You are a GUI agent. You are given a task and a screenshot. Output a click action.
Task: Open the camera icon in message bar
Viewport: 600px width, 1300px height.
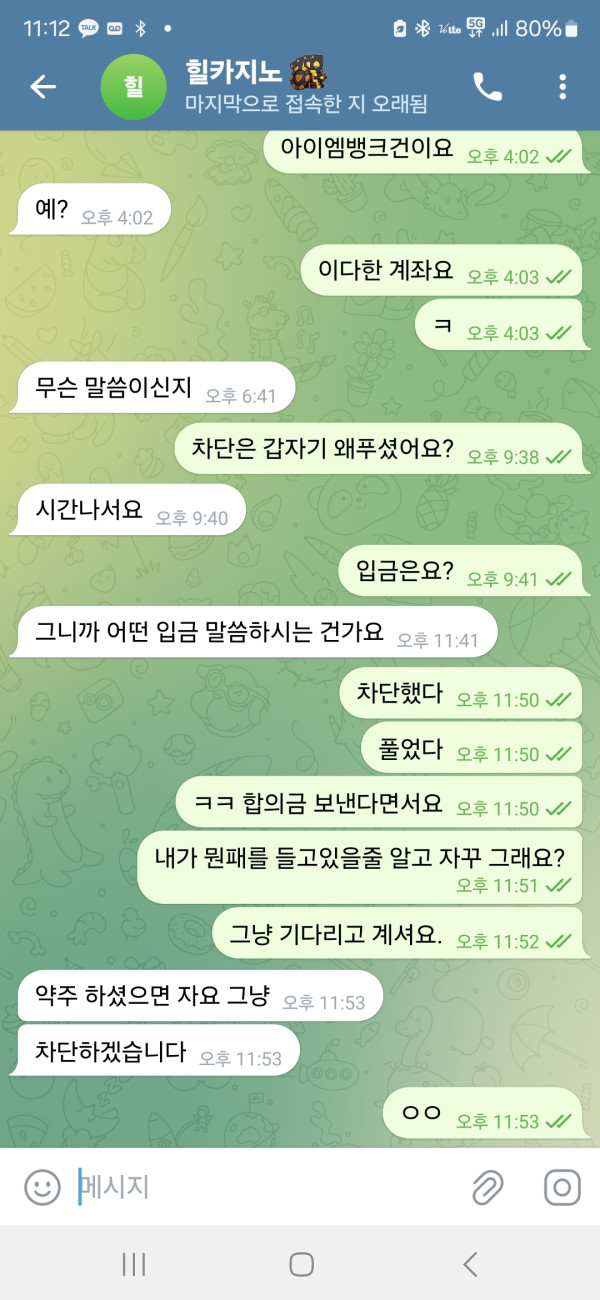click(x=562, y=1187)
